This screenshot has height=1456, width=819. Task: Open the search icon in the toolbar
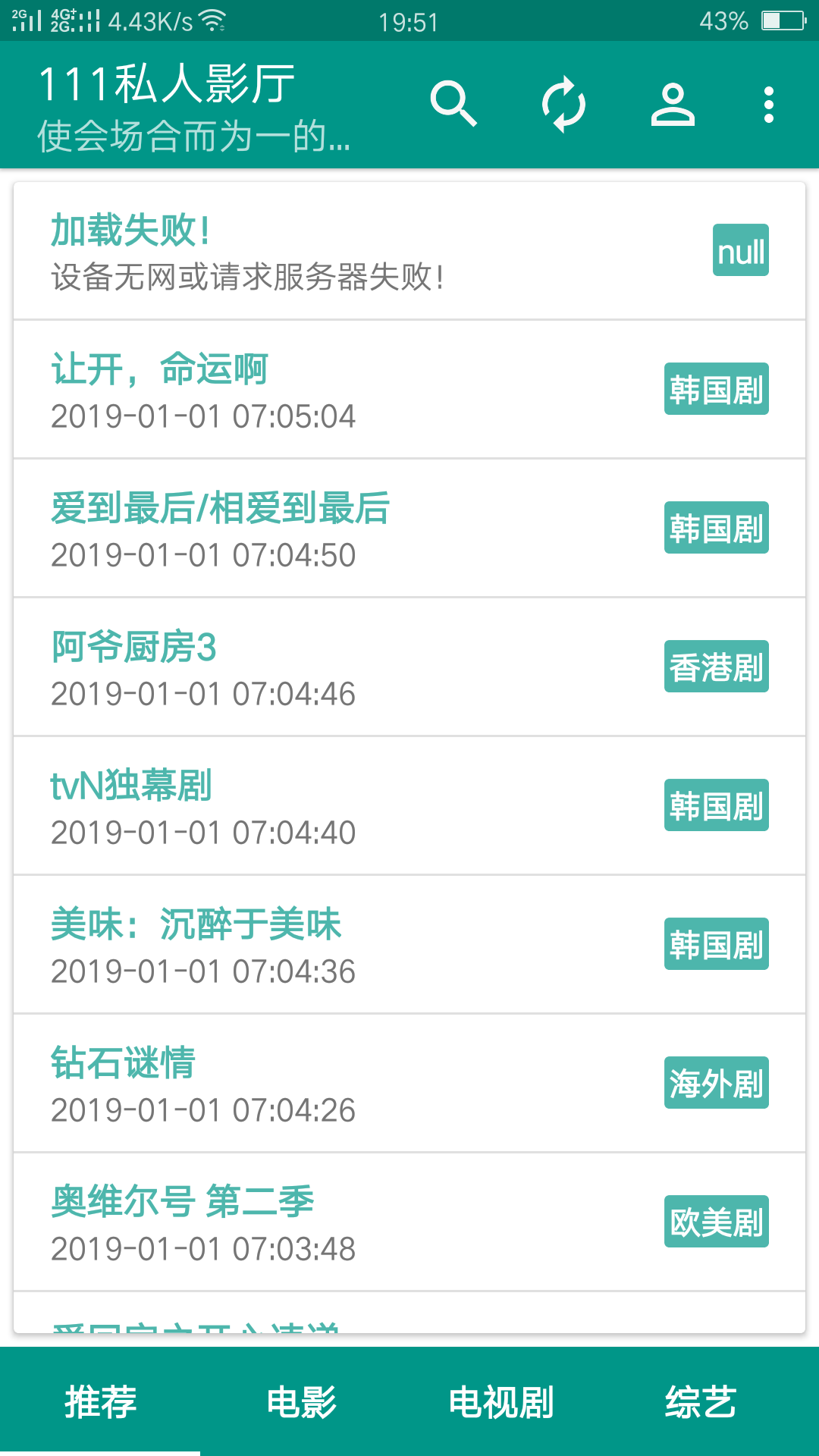click(x=454, y=104)
